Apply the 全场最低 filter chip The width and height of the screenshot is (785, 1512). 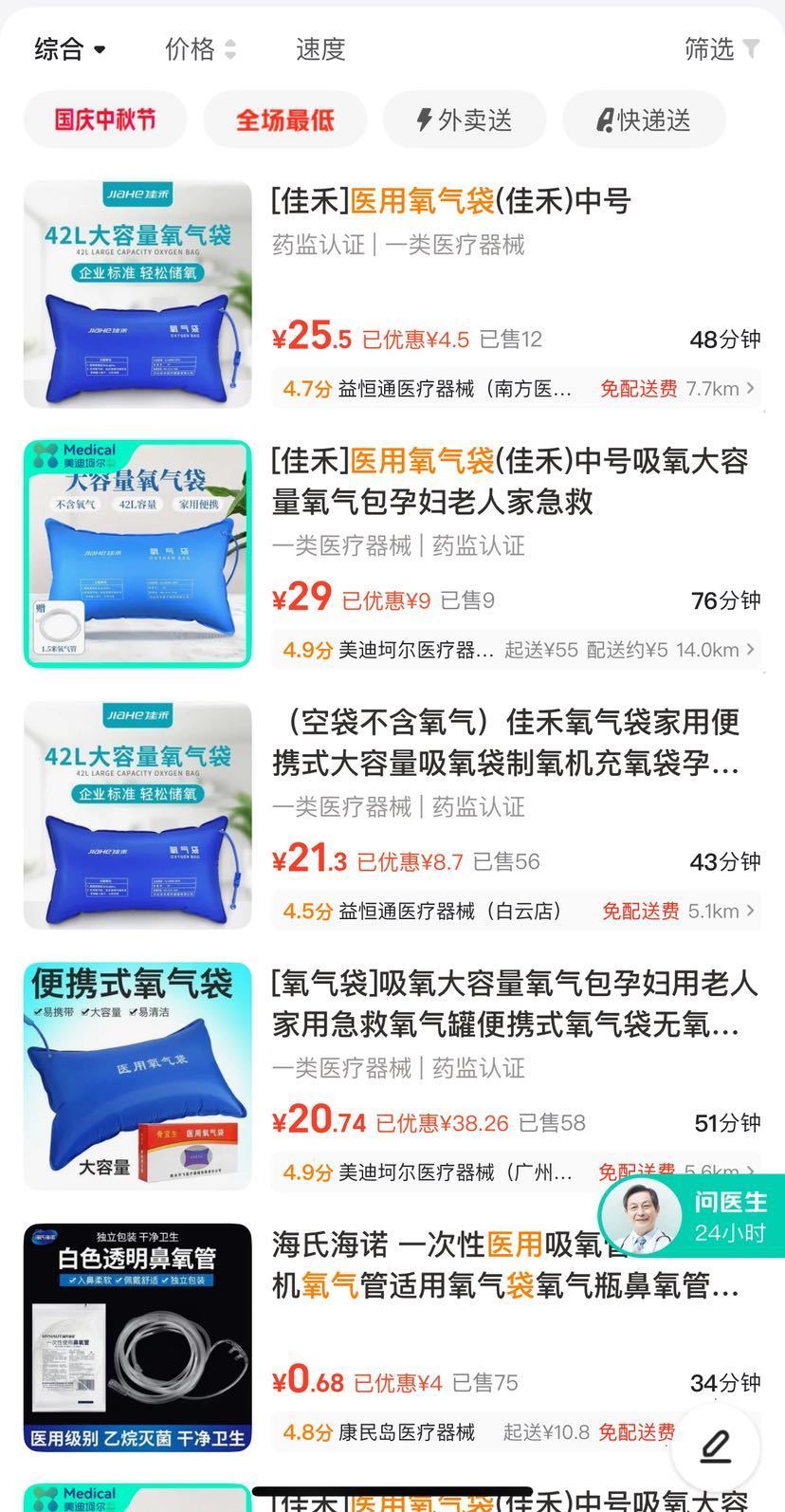pyautogui.click(x=284, y=120)
